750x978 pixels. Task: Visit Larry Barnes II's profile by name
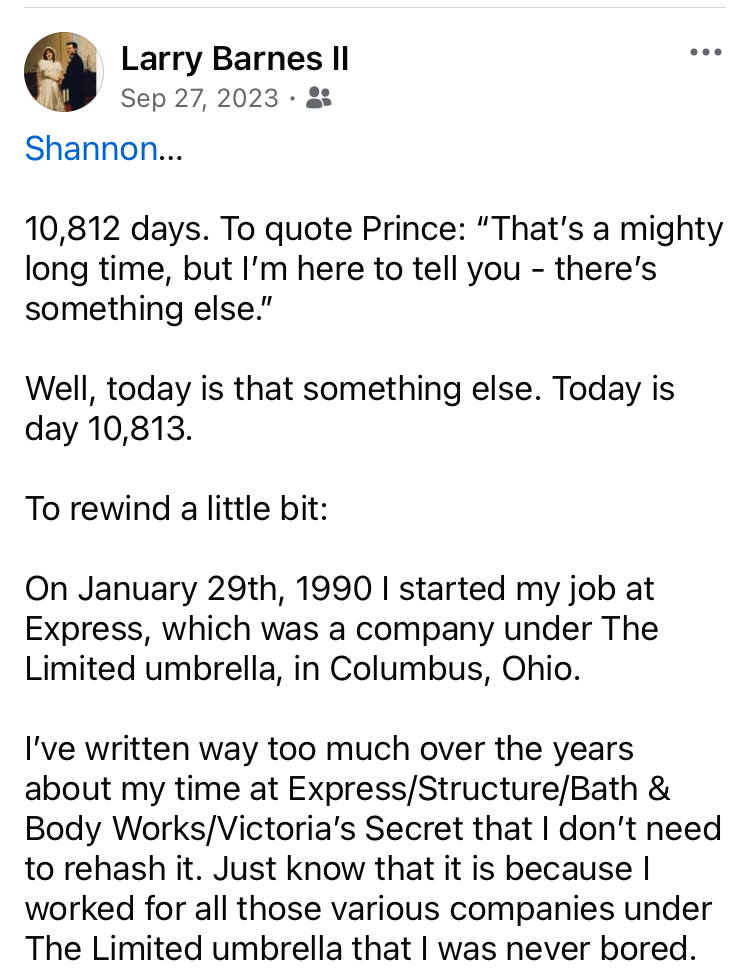click(x=235, y=59)
